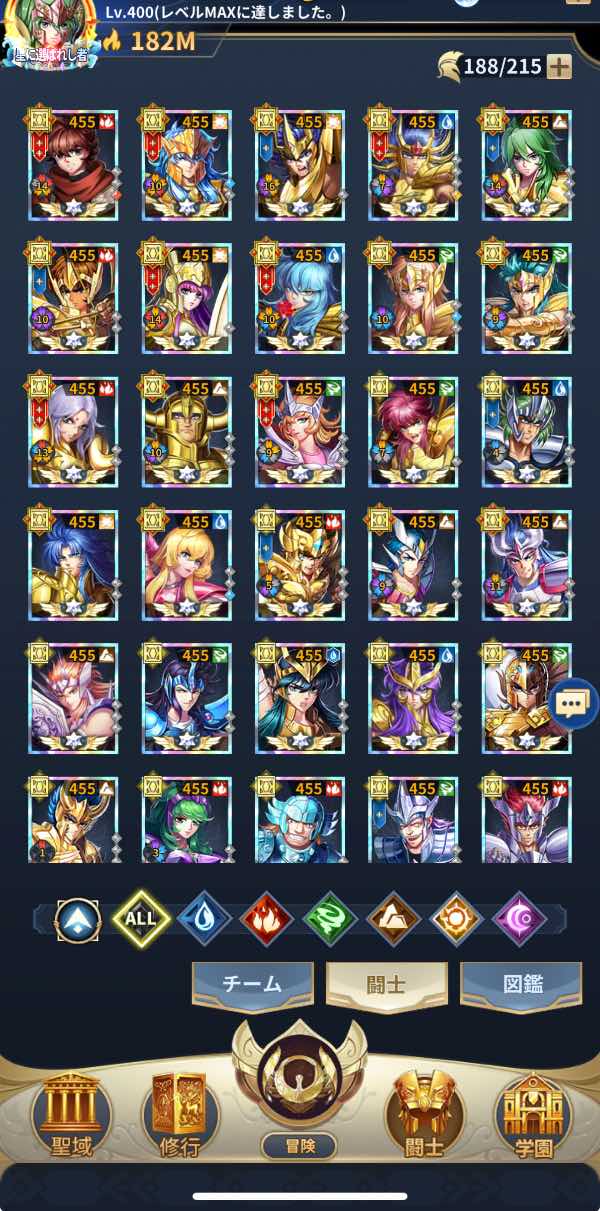Select the ALL element filter
Screen dimensions: 600x1211
click(140, 919)
